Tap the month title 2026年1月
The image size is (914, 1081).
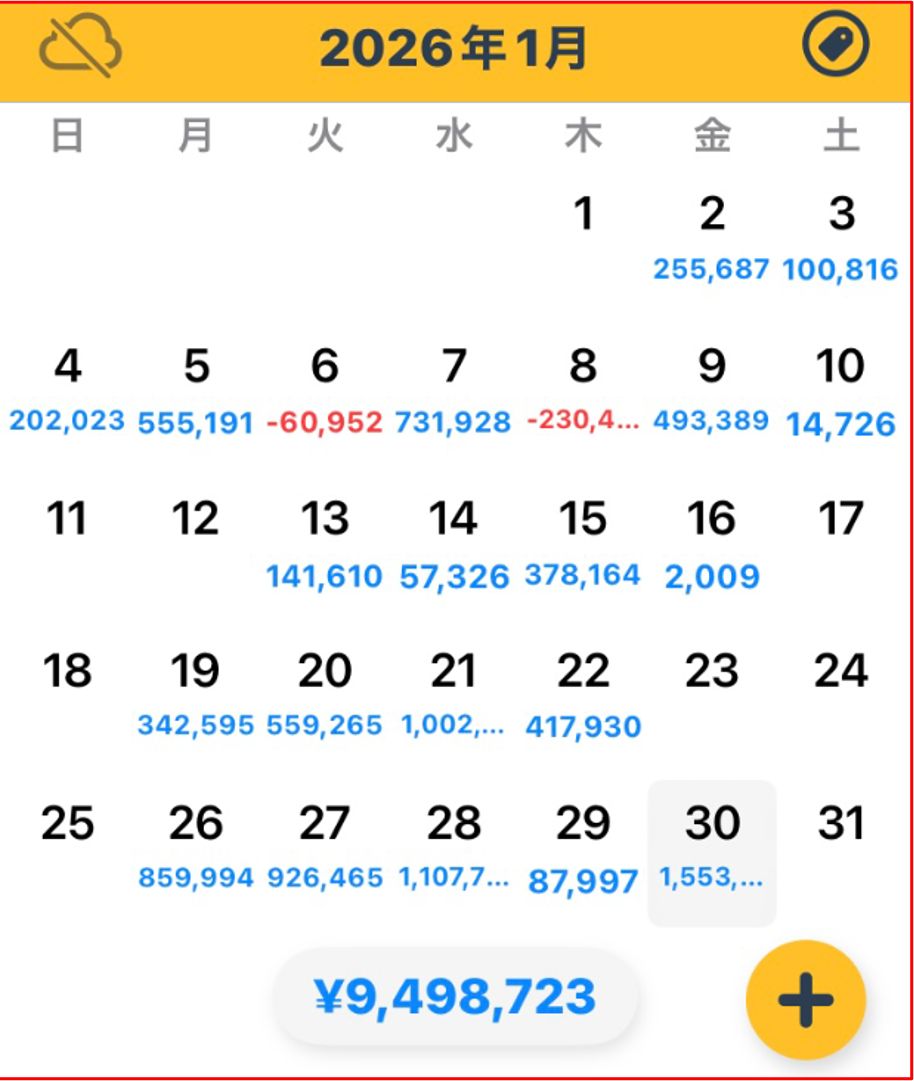pos(456,45)
